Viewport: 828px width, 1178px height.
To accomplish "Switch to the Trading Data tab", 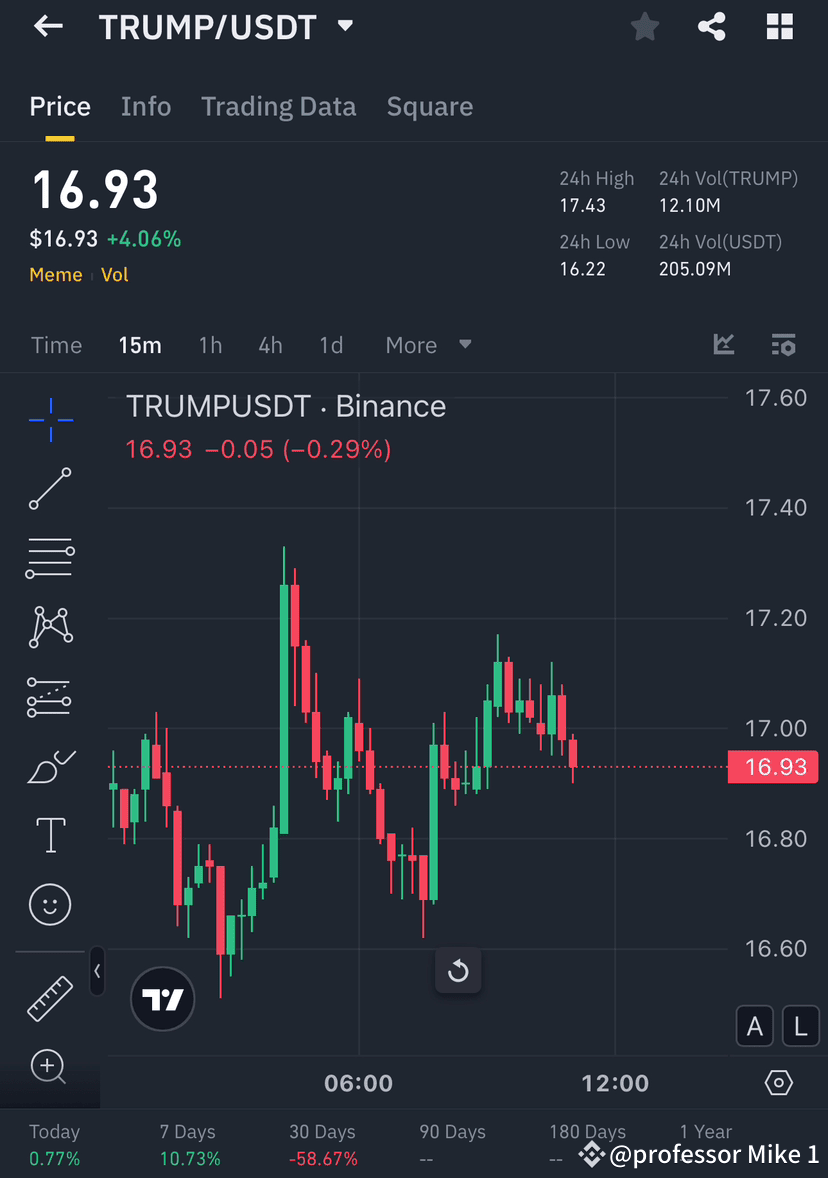I will click(x=278, y=106).
